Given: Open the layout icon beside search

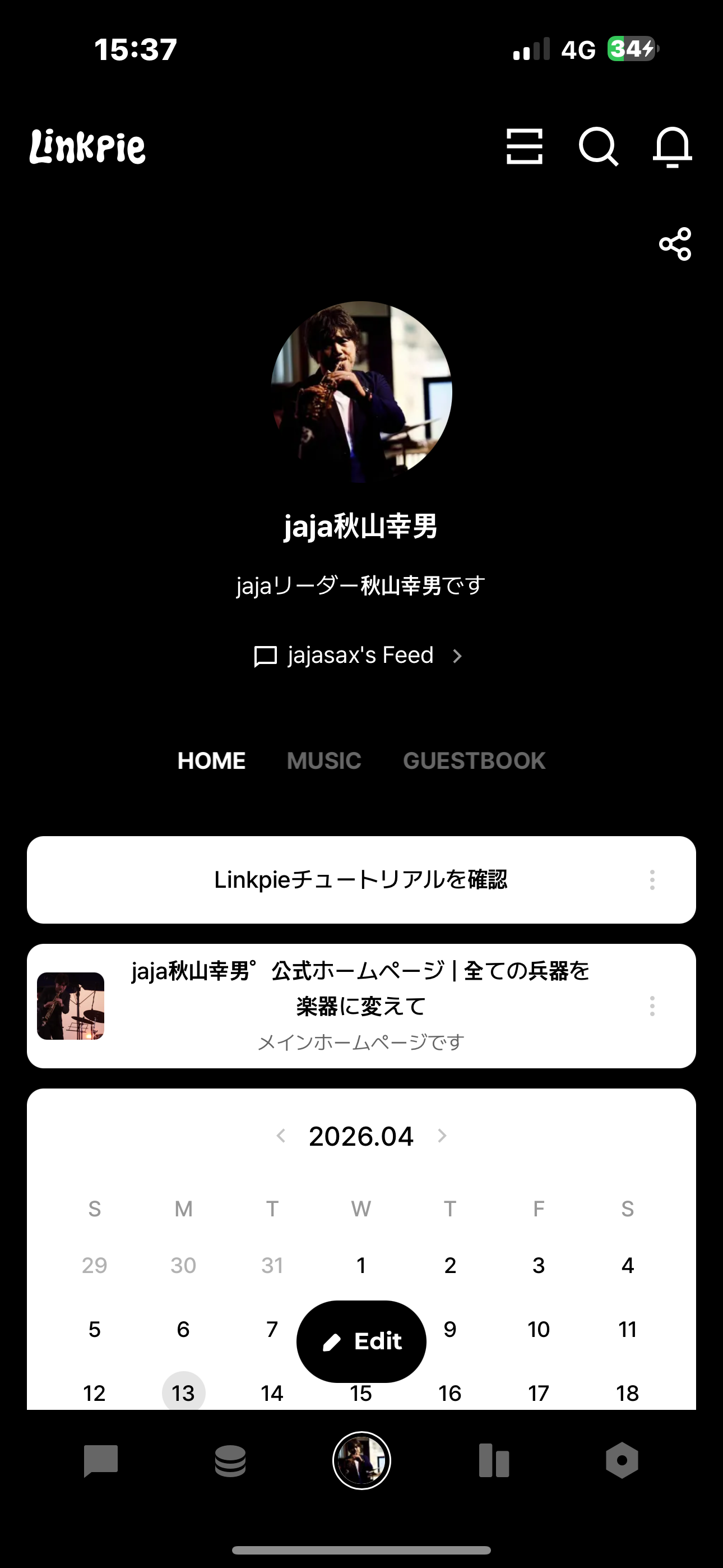Looking at the screenshot, I should [525, 147].
